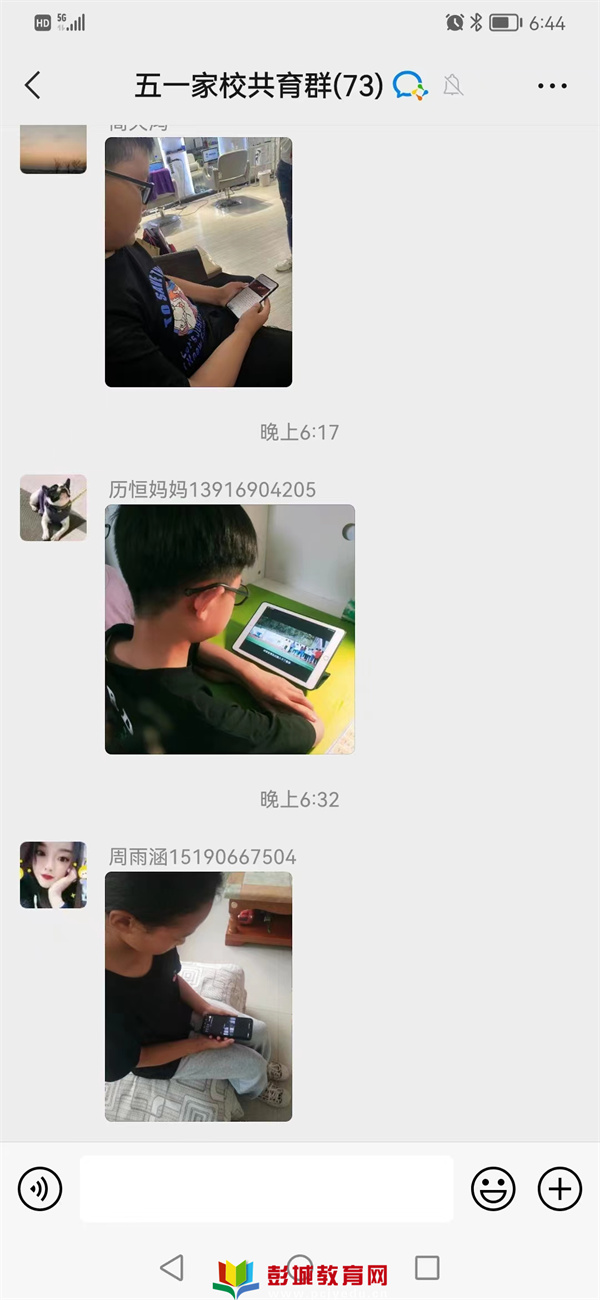This screenshot has height=1300, width=600.
Task: Tap the message text field
Action: pyautogui.click(x=266, y=1189)
